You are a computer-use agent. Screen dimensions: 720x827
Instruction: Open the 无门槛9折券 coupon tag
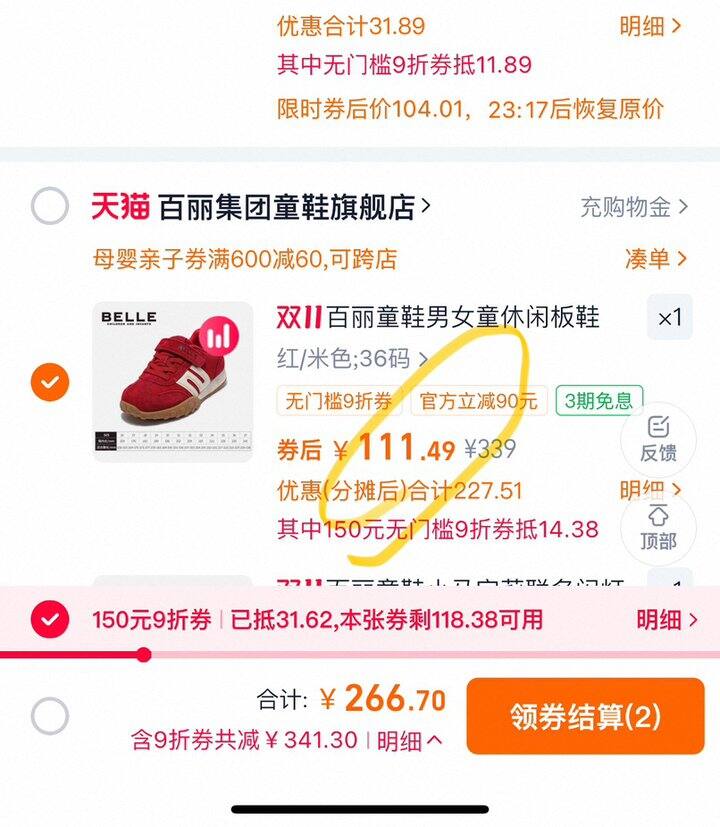pos(339,402)
